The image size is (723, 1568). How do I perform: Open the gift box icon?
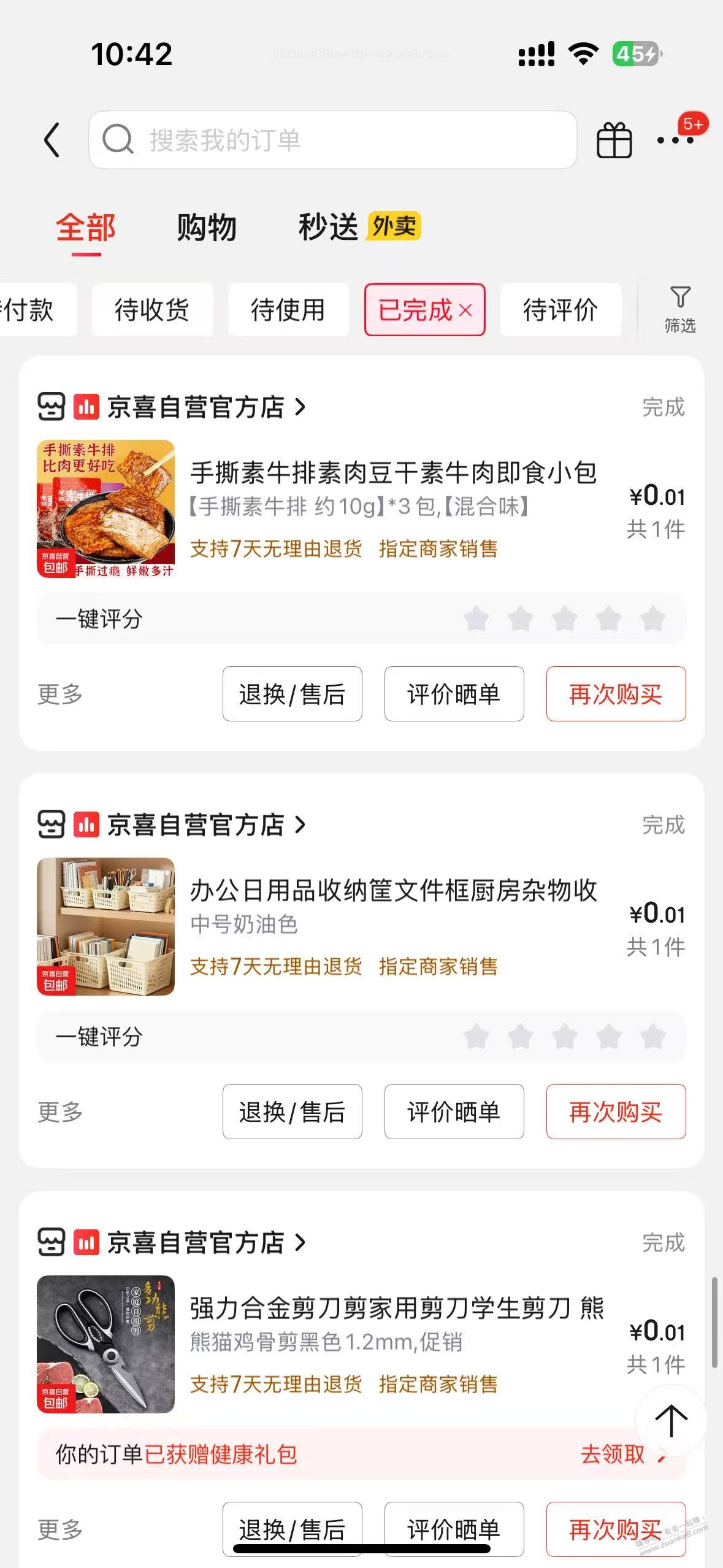point(614,140)
